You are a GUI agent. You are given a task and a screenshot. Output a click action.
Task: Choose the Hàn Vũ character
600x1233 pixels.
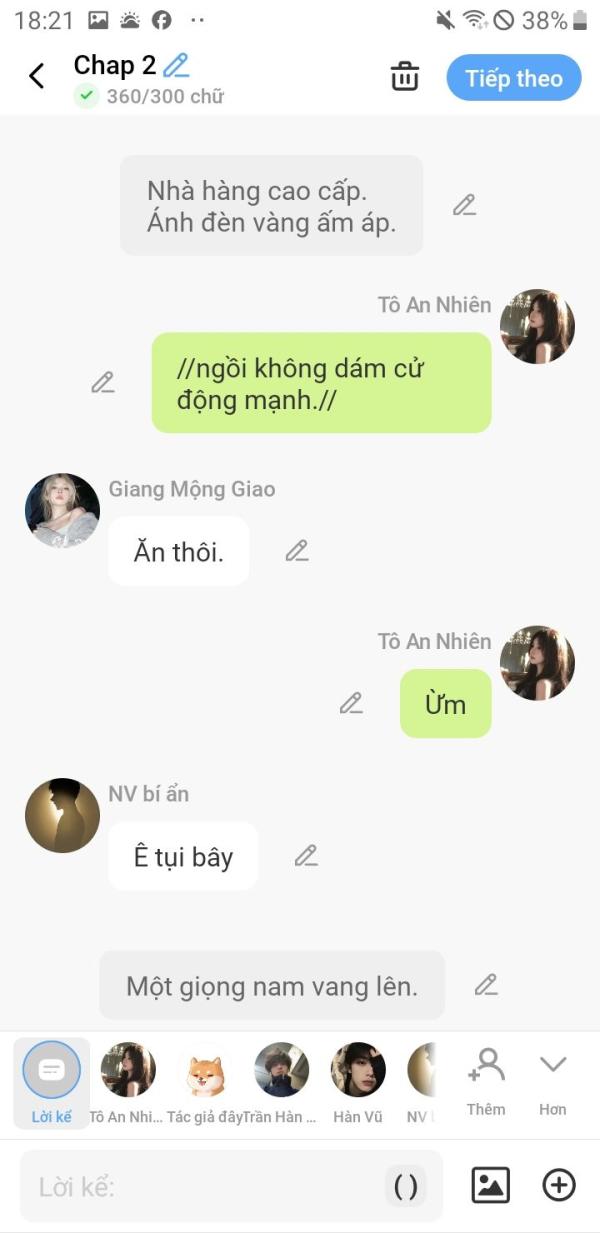(x=358, y=1083)
